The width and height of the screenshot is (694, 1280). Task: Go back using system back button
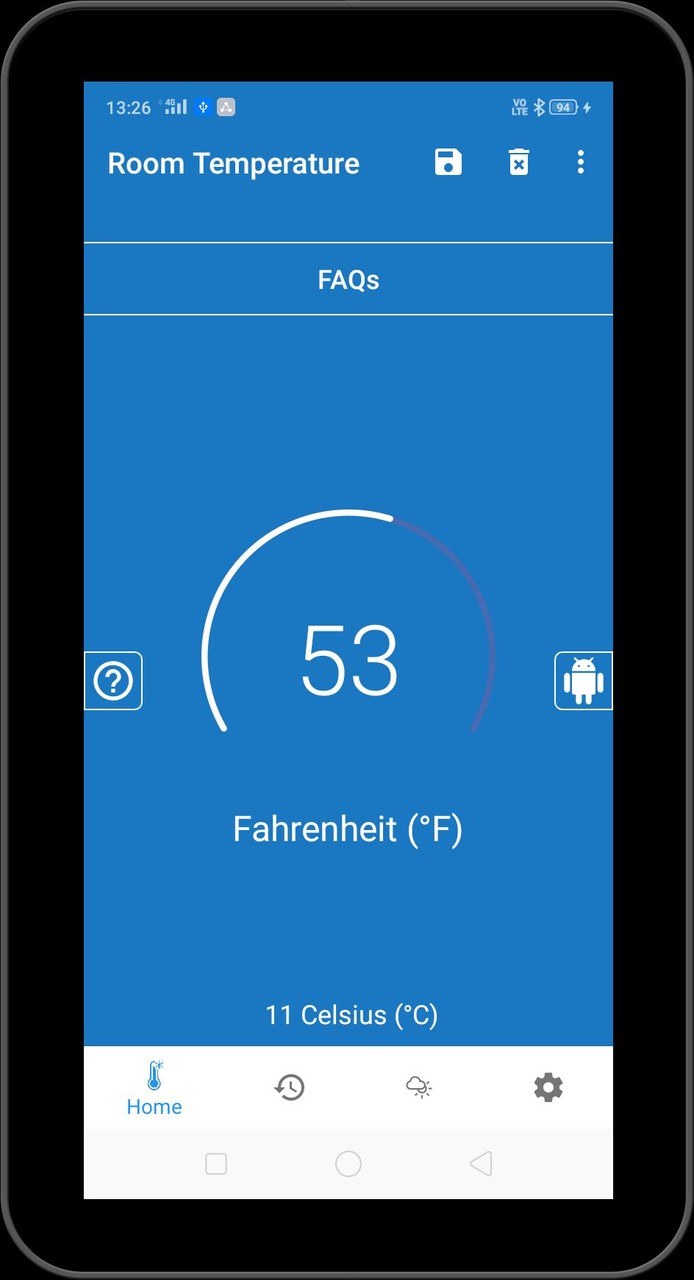(481, 1163)
